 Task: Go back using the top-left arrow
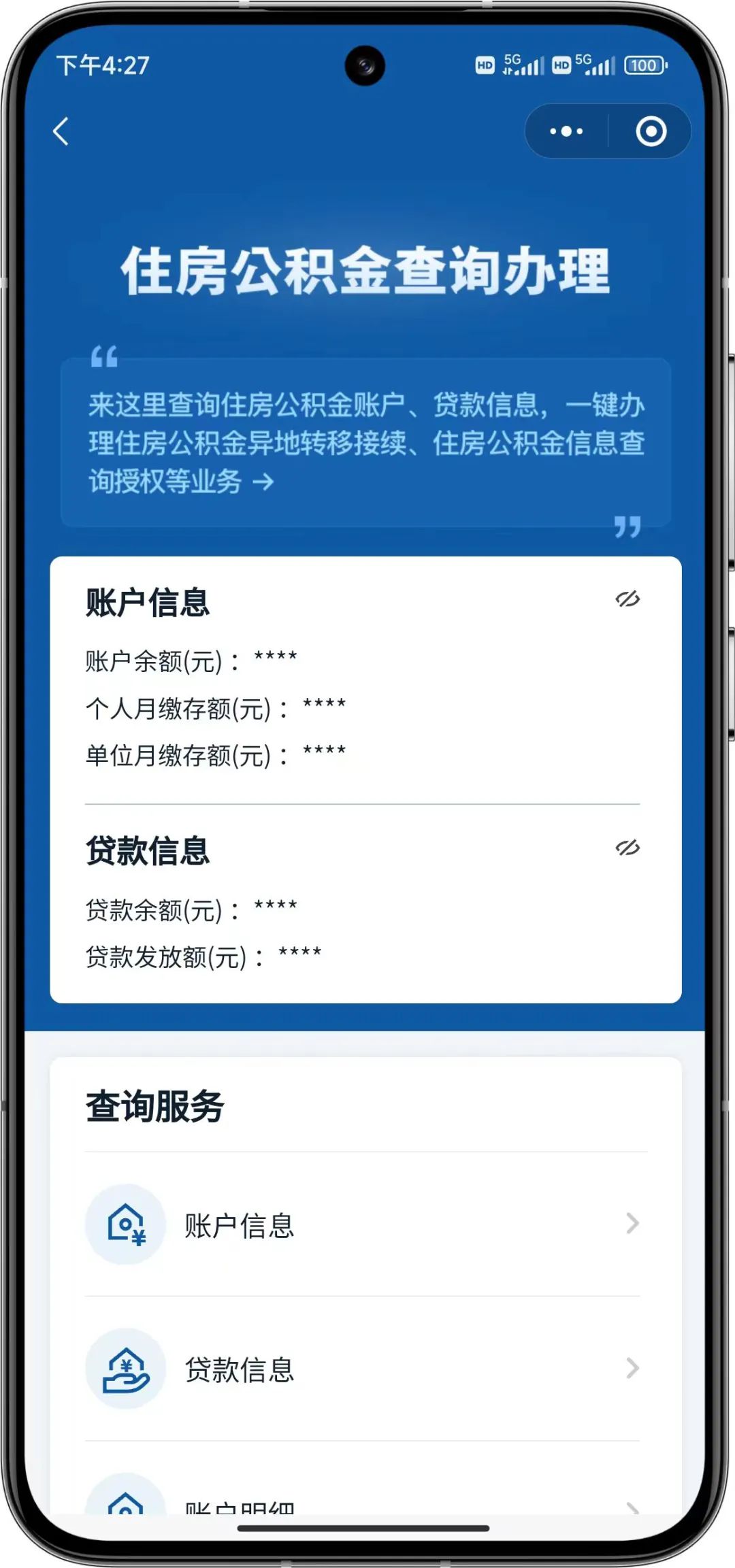[x=61, y=131]
